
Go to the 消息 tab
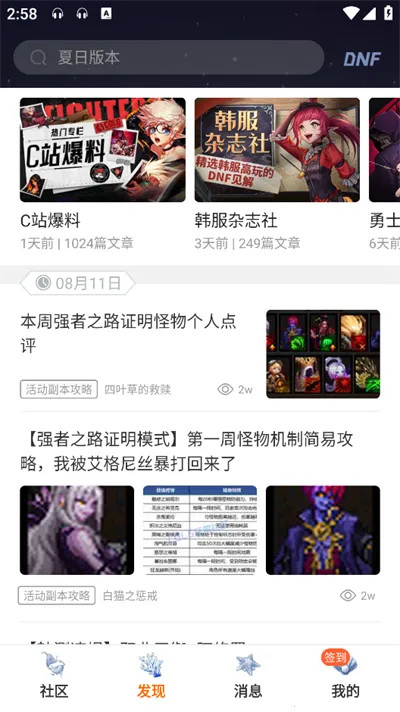pyautogui.click(x=248, y=677)
